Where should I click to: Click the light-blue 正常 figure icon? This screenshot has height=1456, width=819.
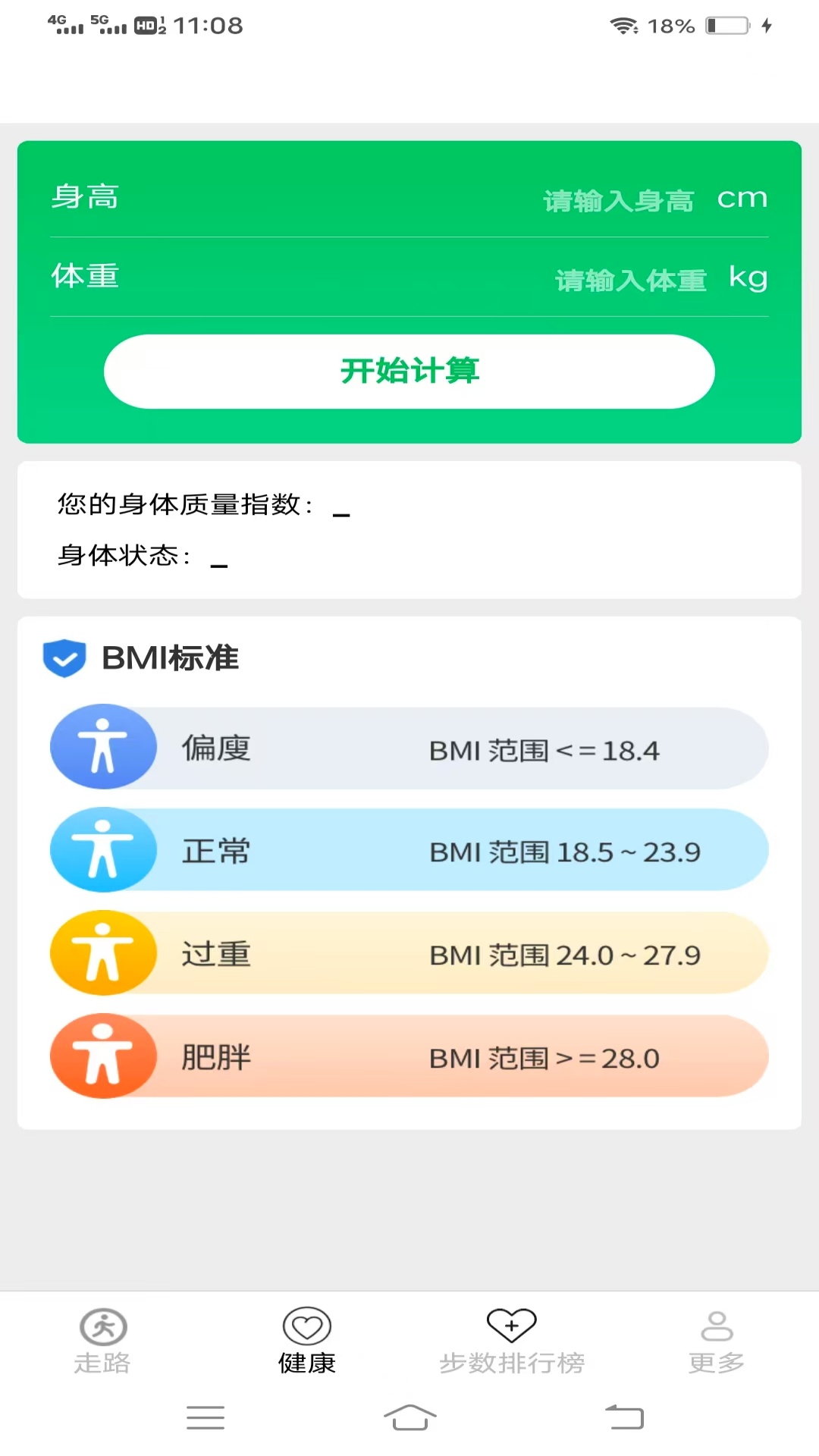104,849
